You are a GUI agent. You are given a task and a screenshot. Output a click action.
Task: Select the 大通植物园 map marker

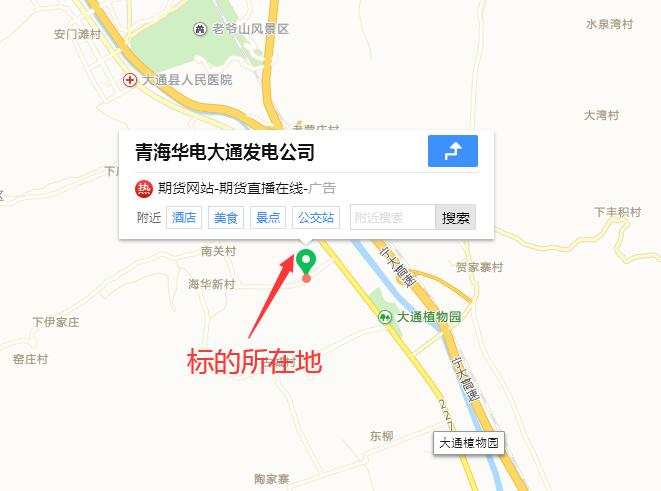point(385,317)
